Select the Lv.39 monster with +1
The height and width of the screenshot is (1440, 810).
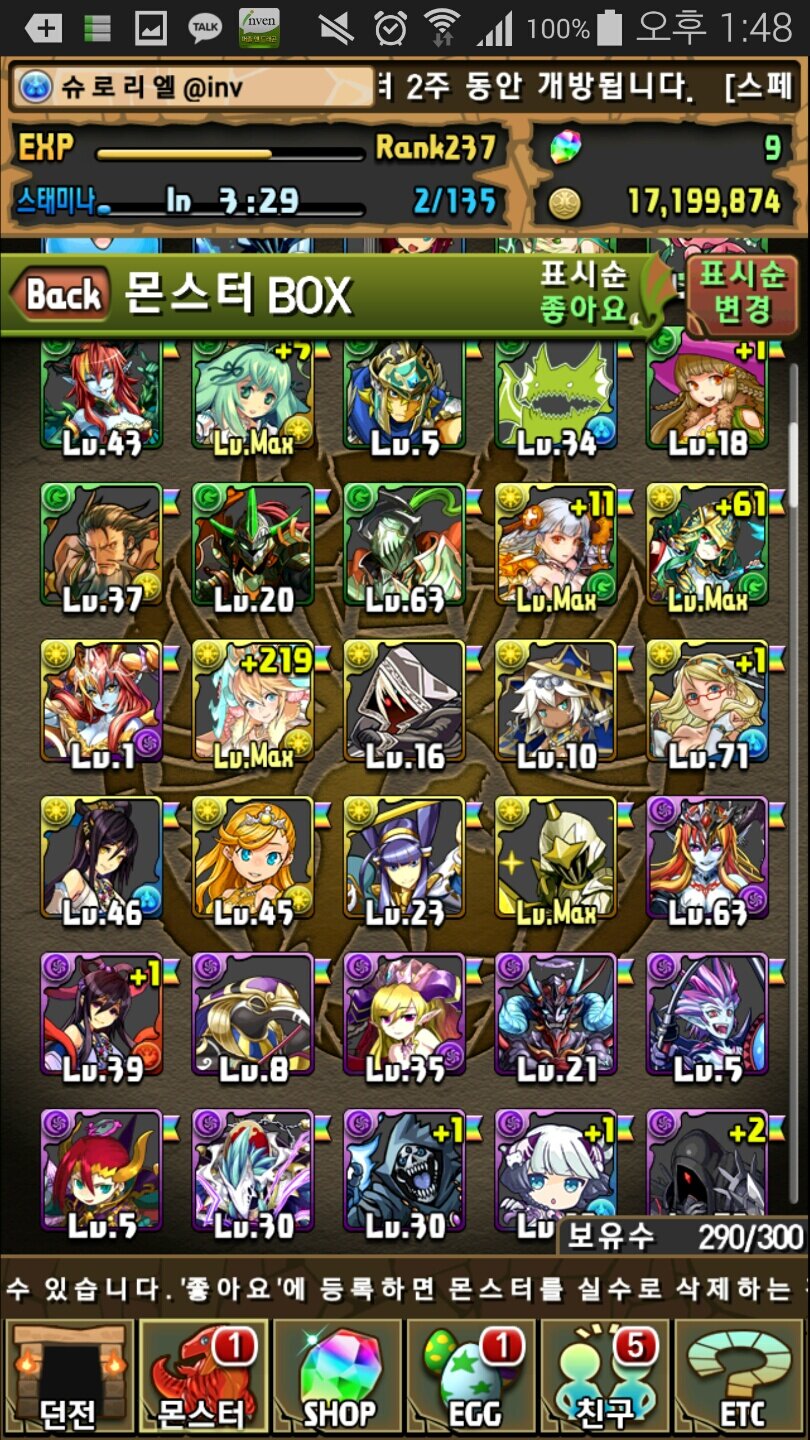pyautogui.click(x=101, y=1012)
